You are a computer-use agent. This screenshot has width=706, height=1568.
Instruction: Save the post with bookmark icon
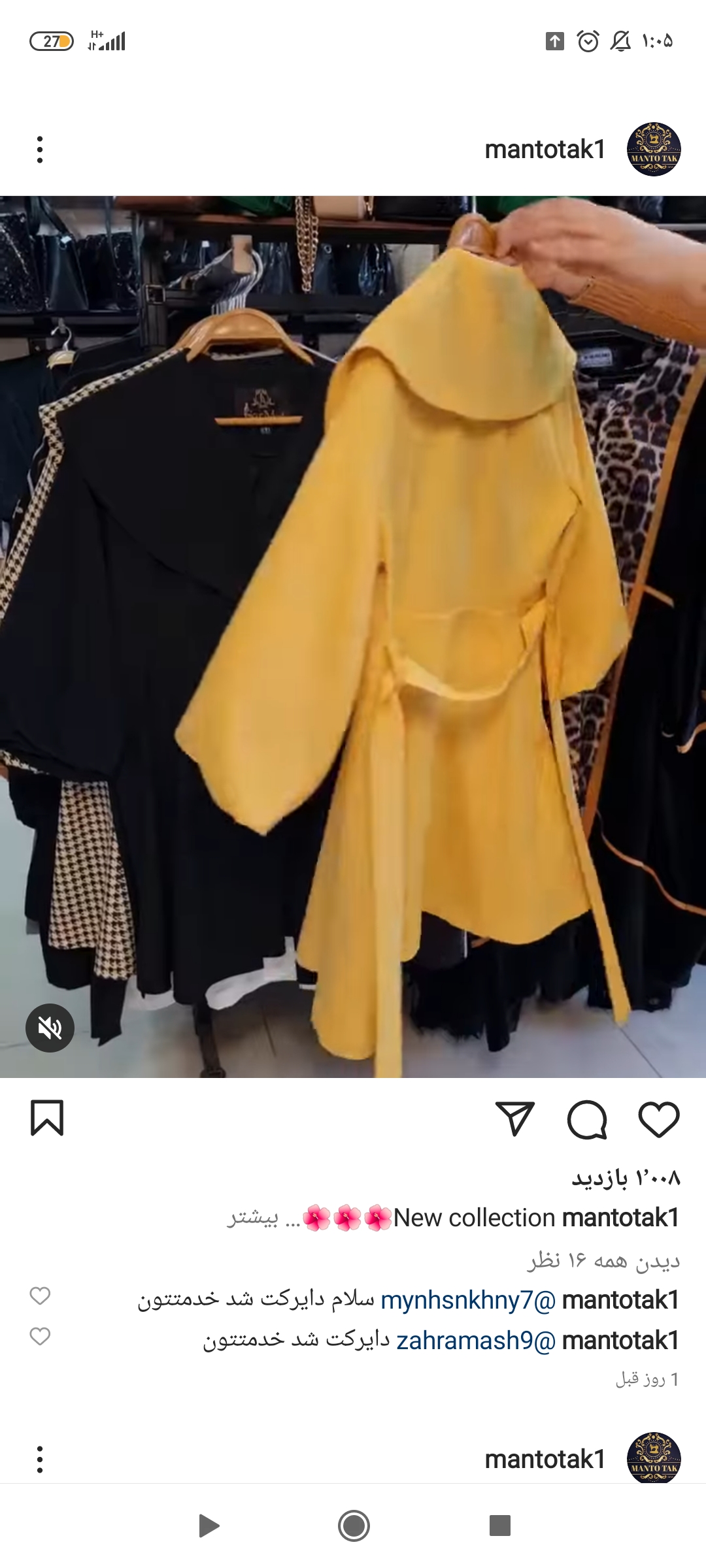point(47,1118)
